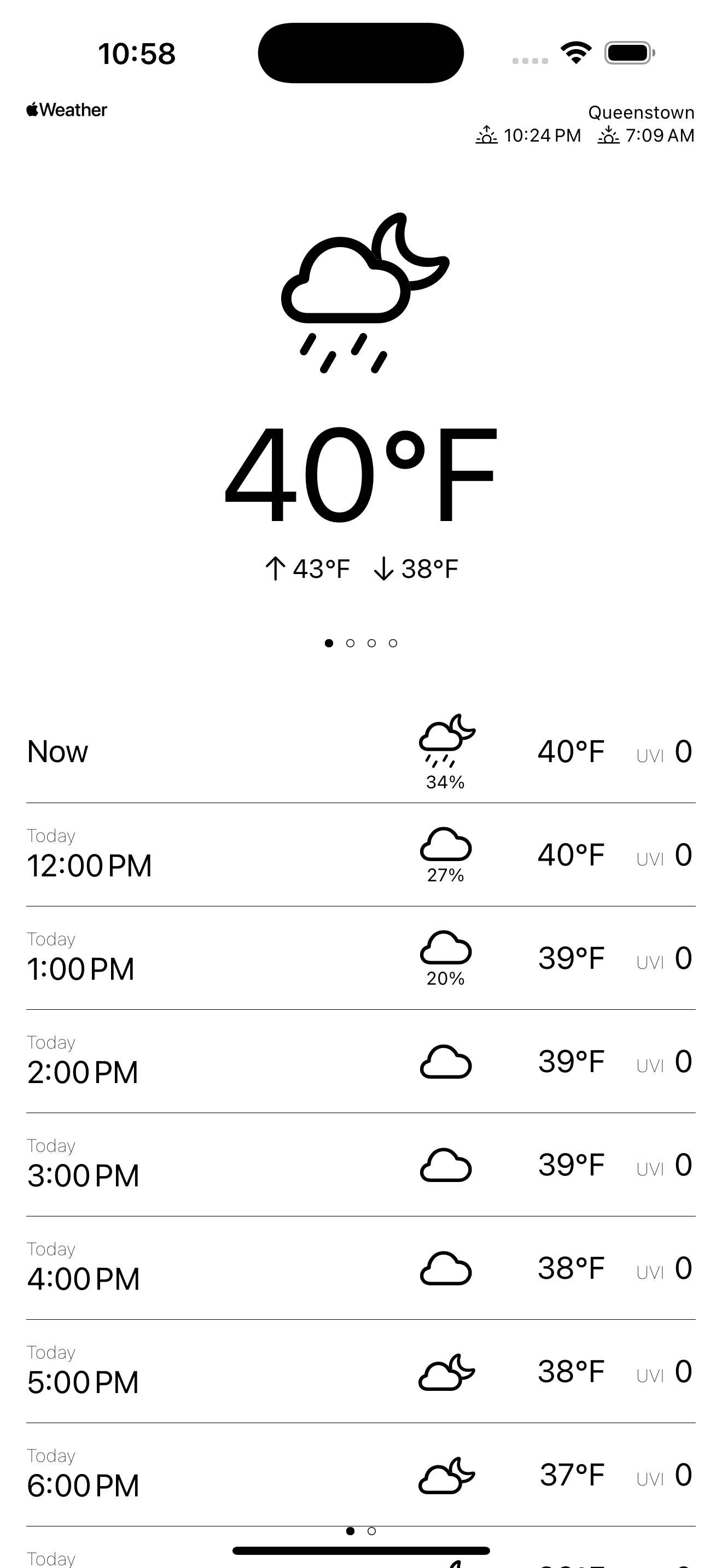The height and width of the screenshot is (1568, 722).
Task: Show the 6:00 PM forecast row
Action: (360, 1476)
